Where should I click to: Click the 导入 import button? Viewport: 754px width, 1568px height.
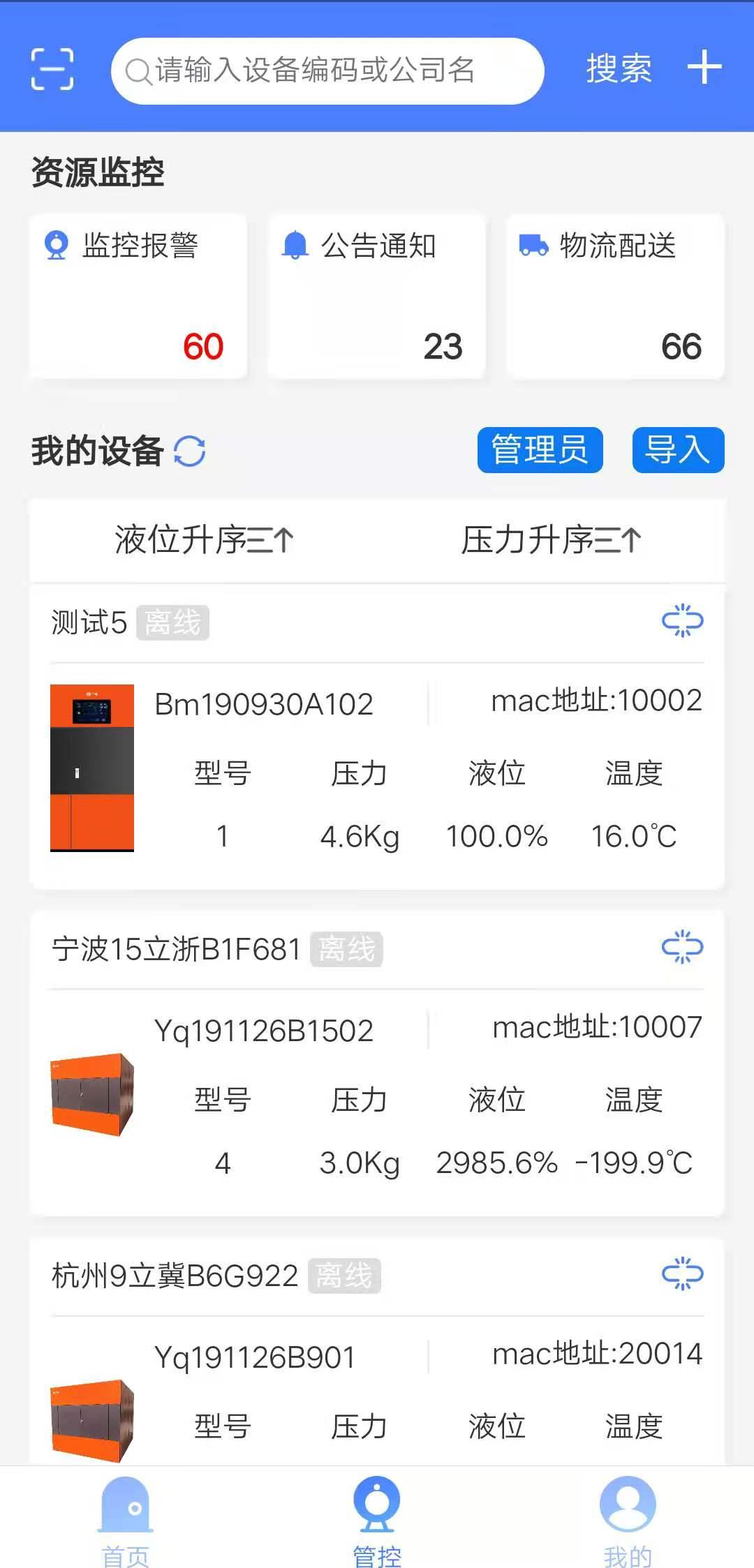tap(677, 451)
